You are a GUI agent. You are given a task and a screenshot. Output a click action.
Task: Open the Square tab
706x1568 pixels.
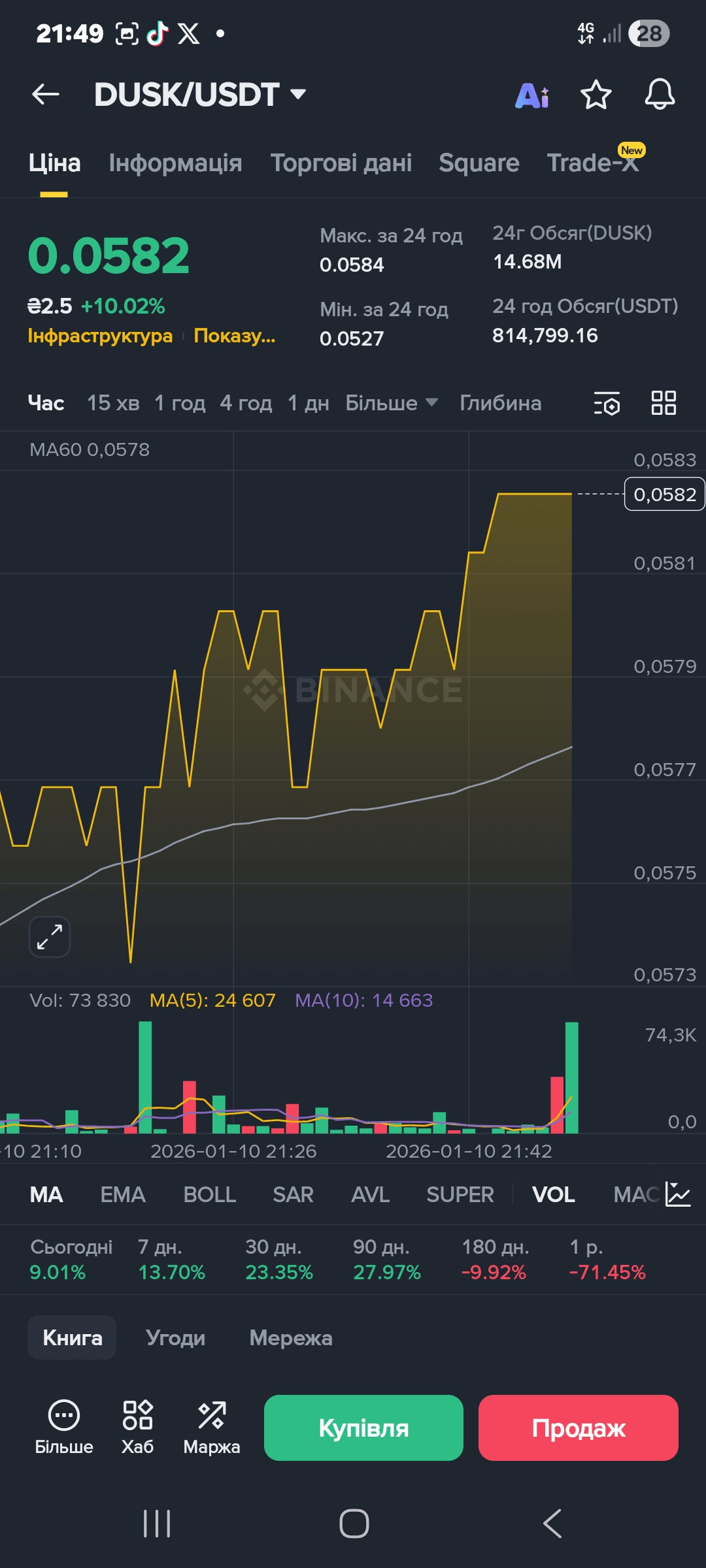[x=479, y=163]
